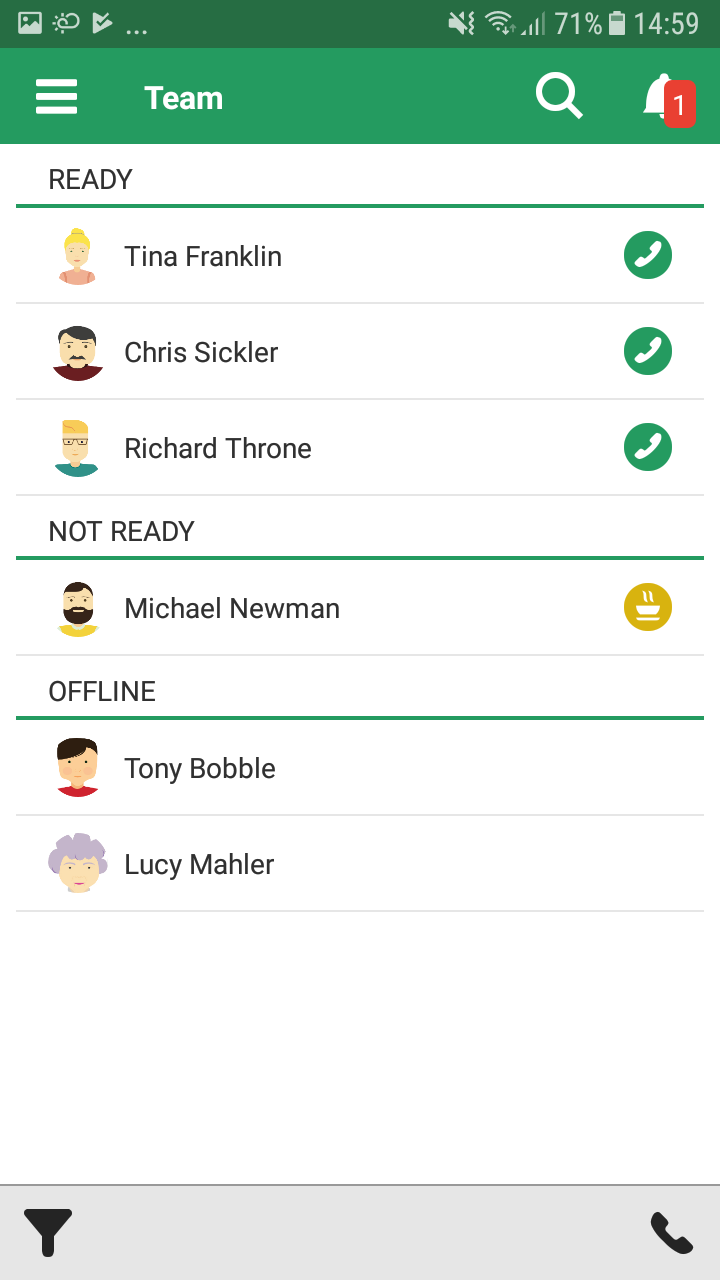
Task: Tap the green phone status icon beside Tina Franklin
Action: tap(647, 255)
